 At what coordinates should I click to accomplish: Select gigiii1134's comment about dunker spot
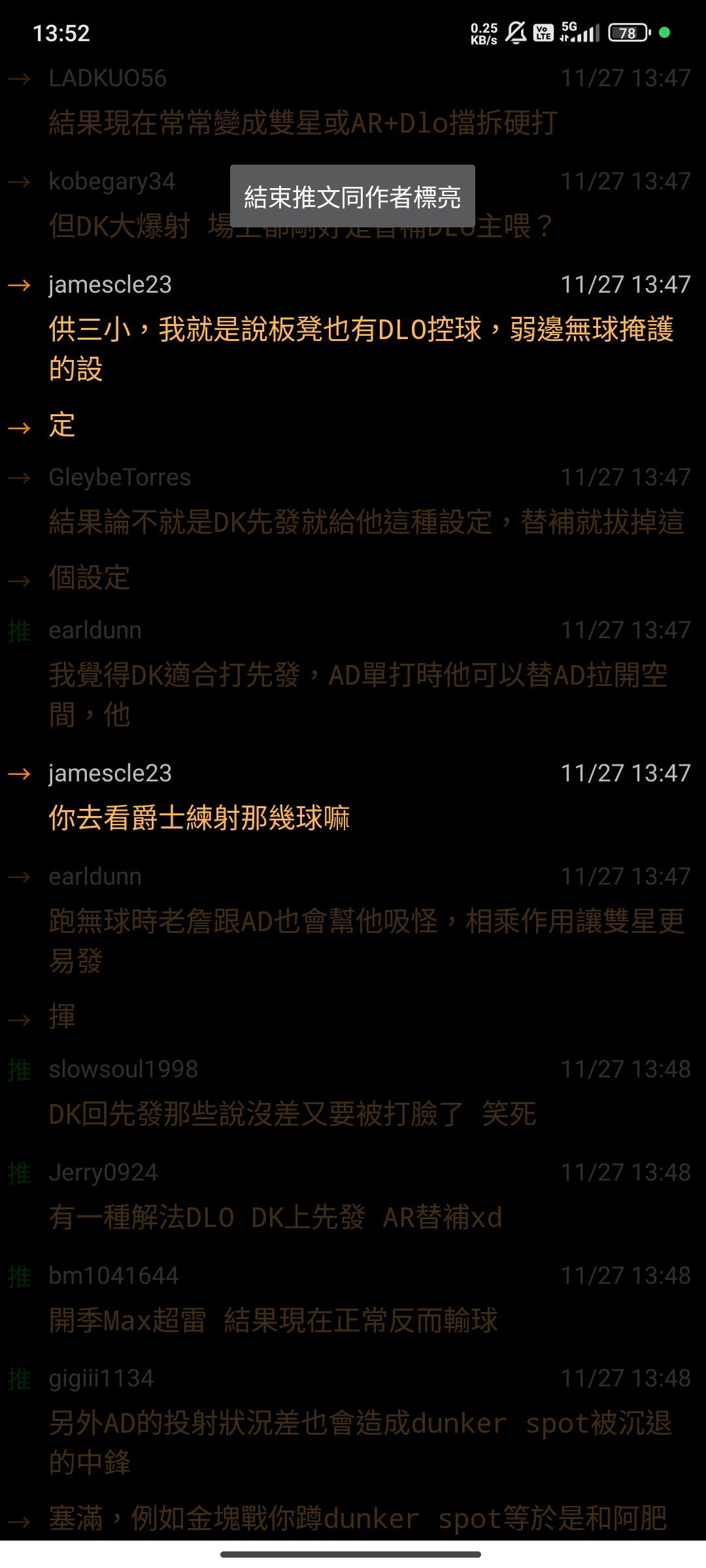[x=360, y=1443]
